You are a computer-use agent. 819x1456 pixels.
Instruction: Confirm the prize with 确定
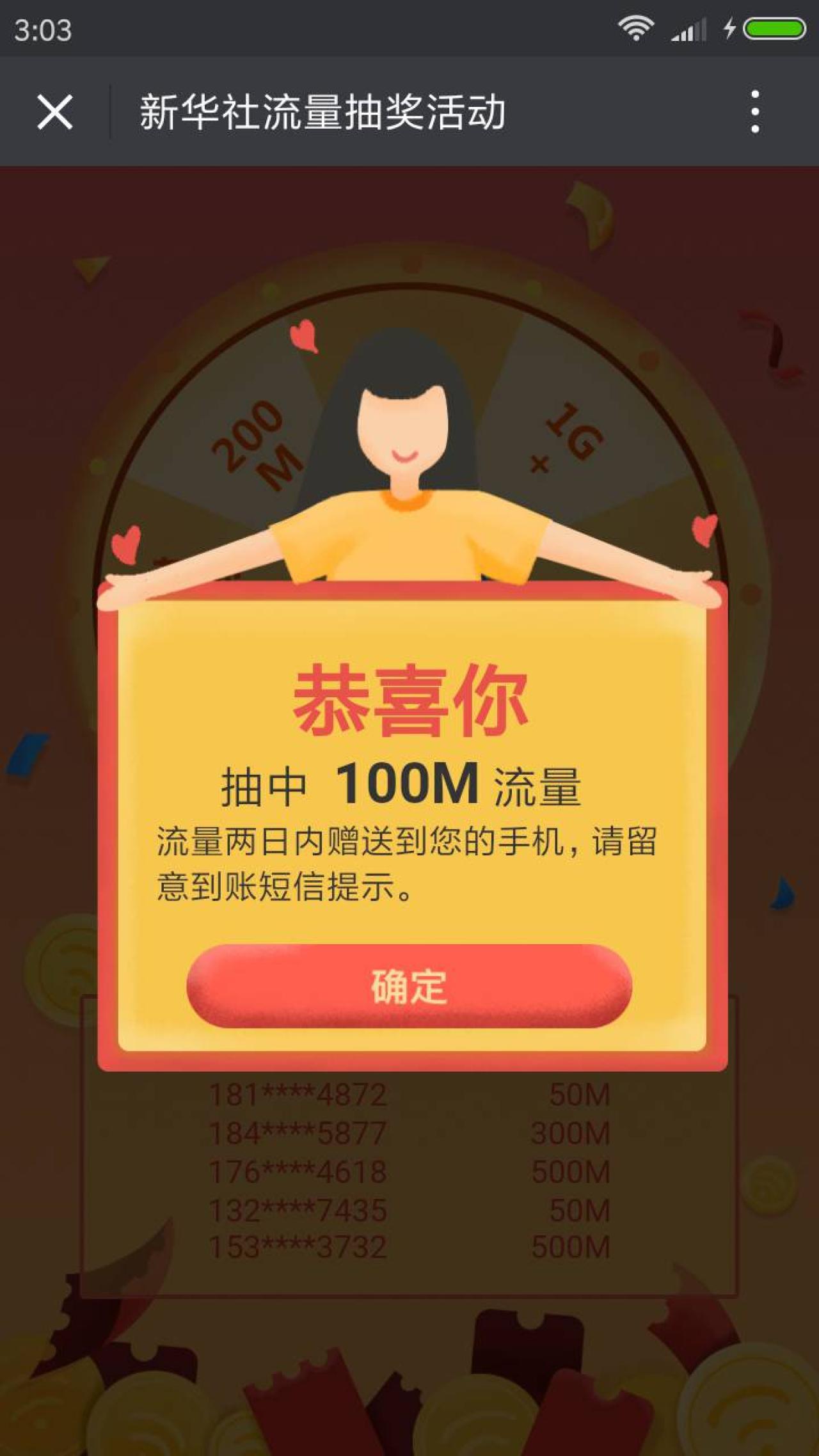point(409,986)
